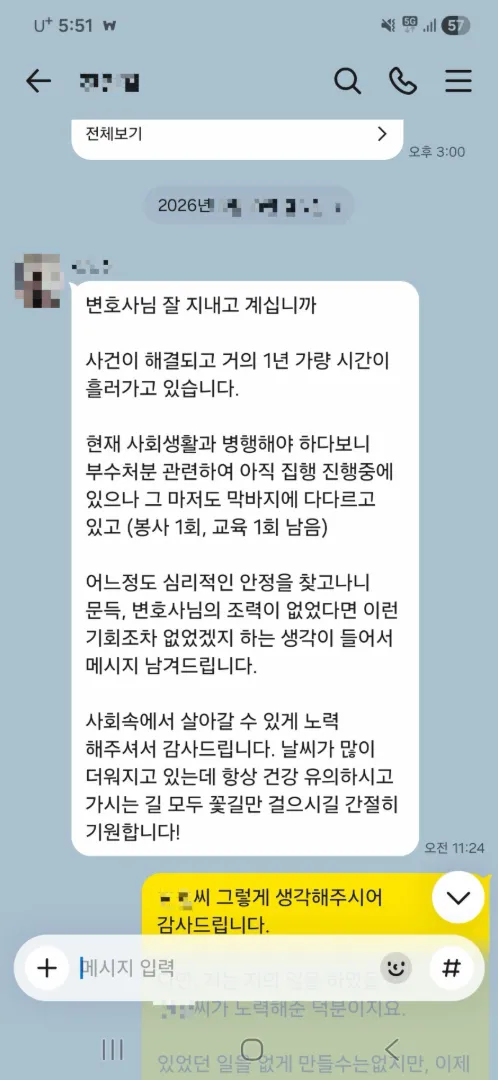Screen dimensions: 498x1080
Task: Start a voice call from this chat
Action: click(x=403, y=81)
